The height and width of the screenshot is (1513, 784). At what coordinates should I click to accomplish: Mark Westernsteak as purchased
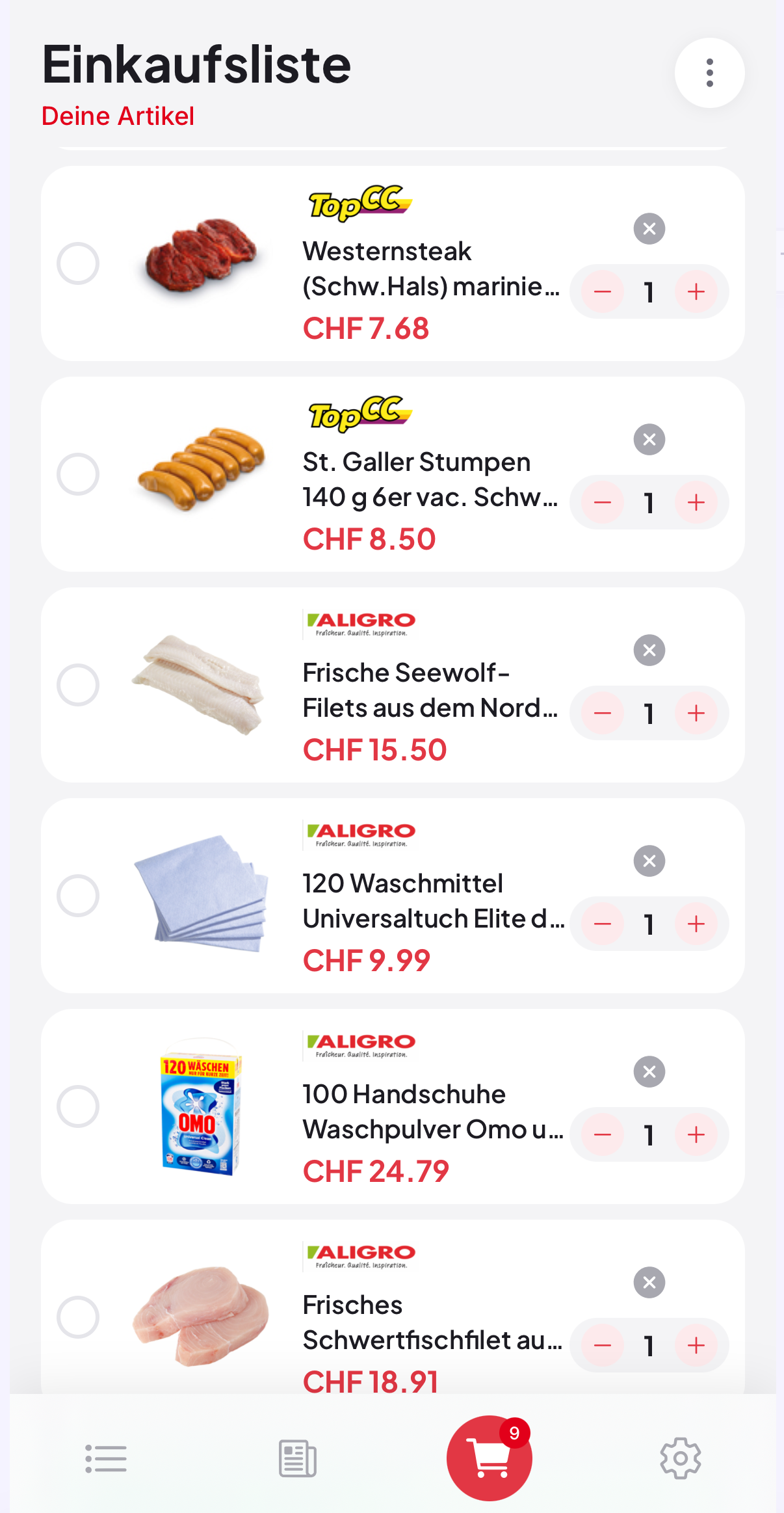pos(78,263)
